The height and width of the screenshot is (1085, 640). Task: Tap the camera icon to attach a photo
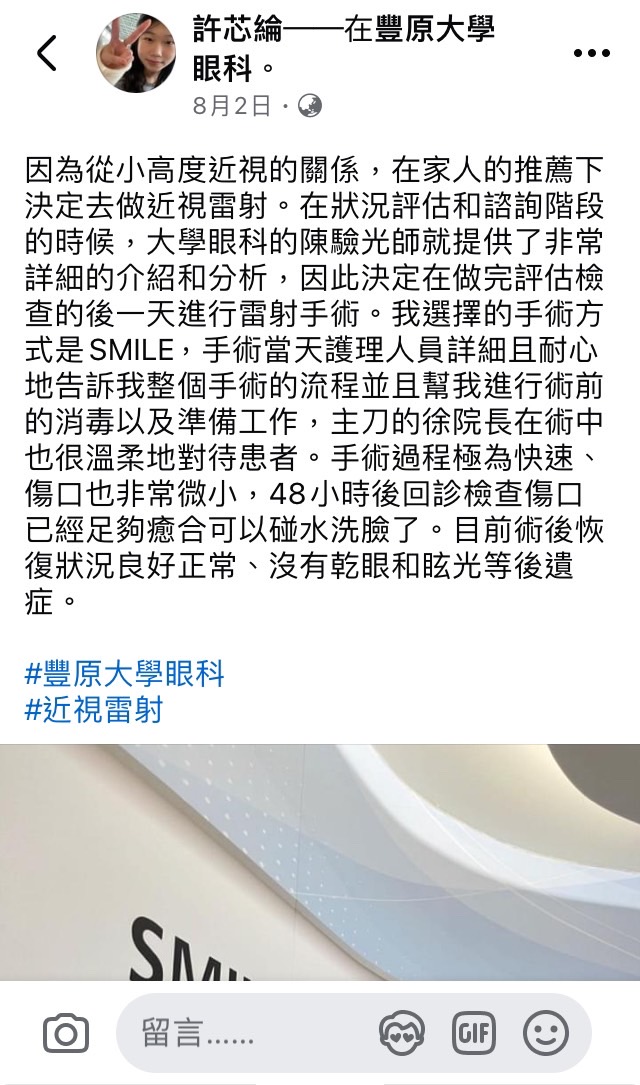coord(66,1033)
